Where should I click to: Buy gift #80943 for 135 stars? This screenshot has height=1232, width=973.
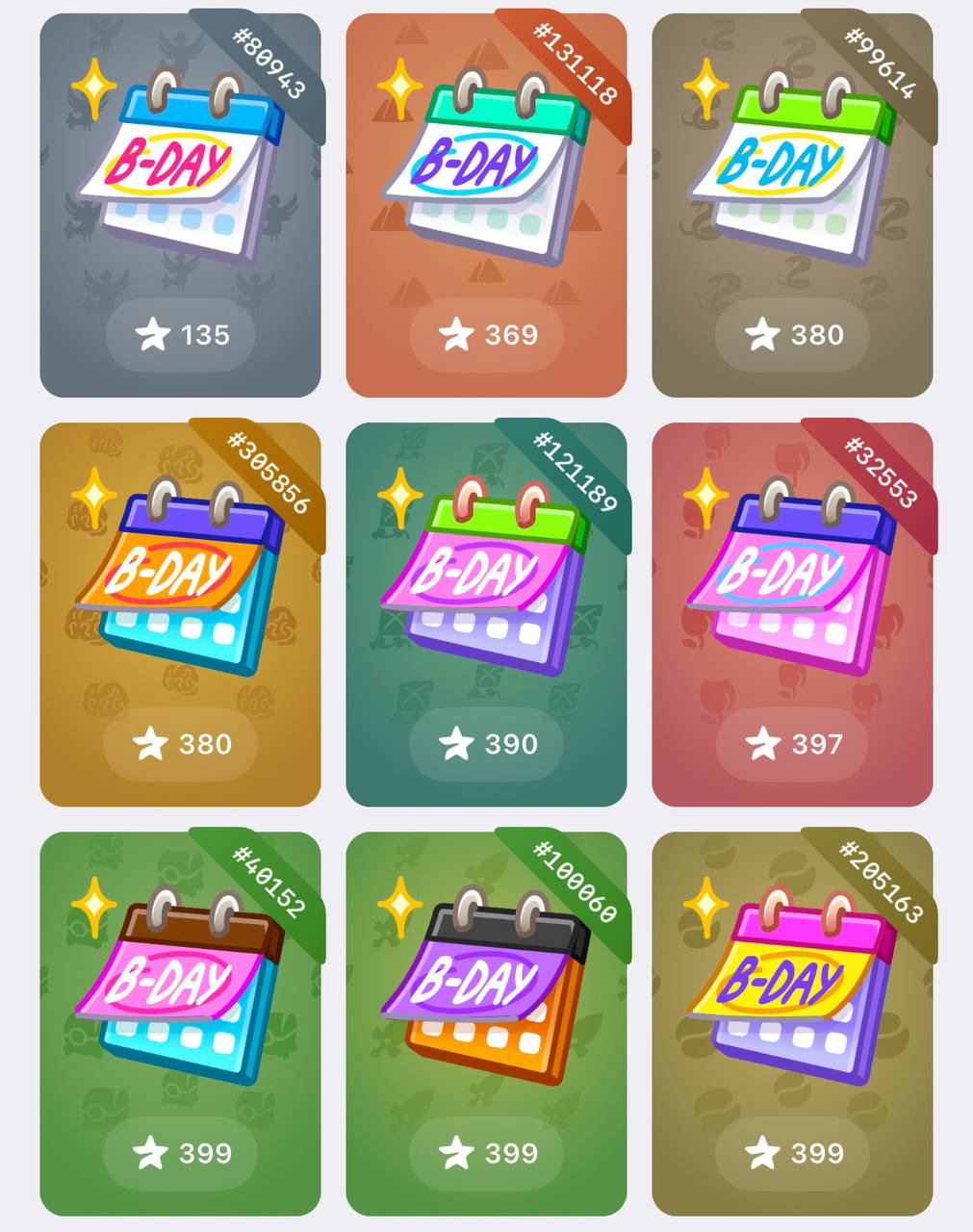(x=181, y=335)
